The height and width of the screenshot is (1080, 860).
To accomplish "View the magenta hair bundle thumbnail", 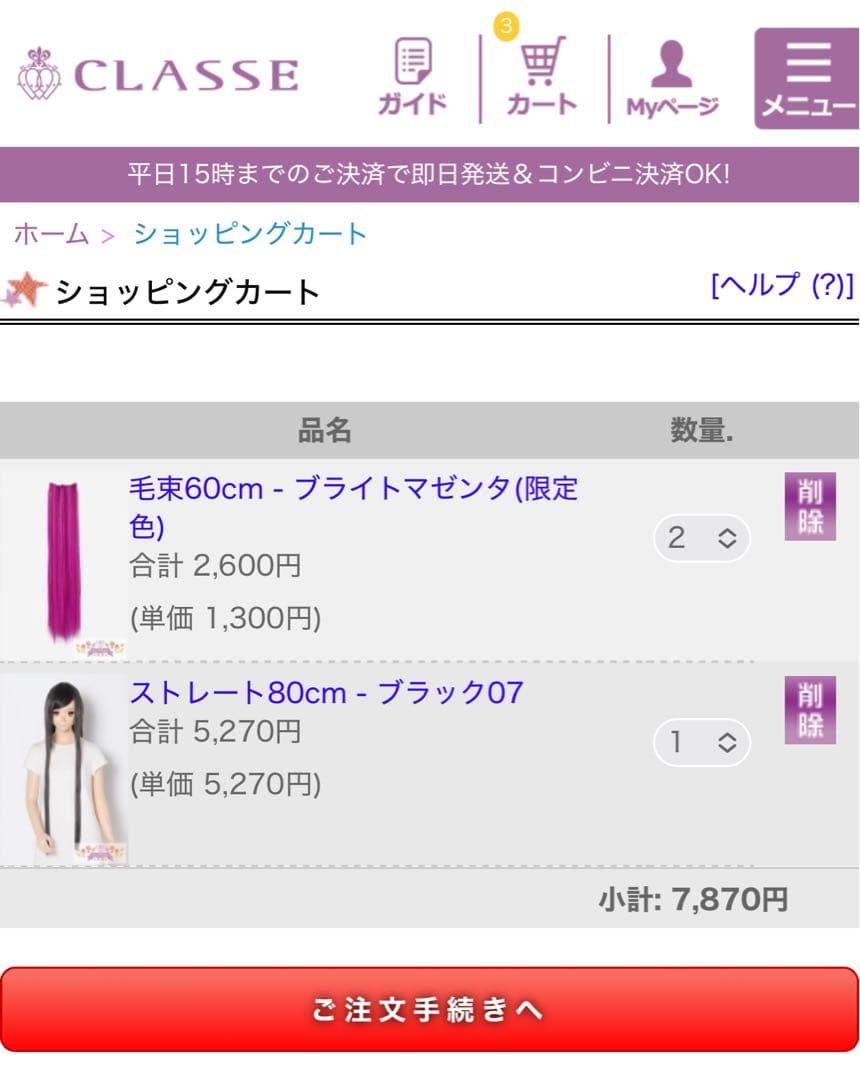I will point(64,560).
